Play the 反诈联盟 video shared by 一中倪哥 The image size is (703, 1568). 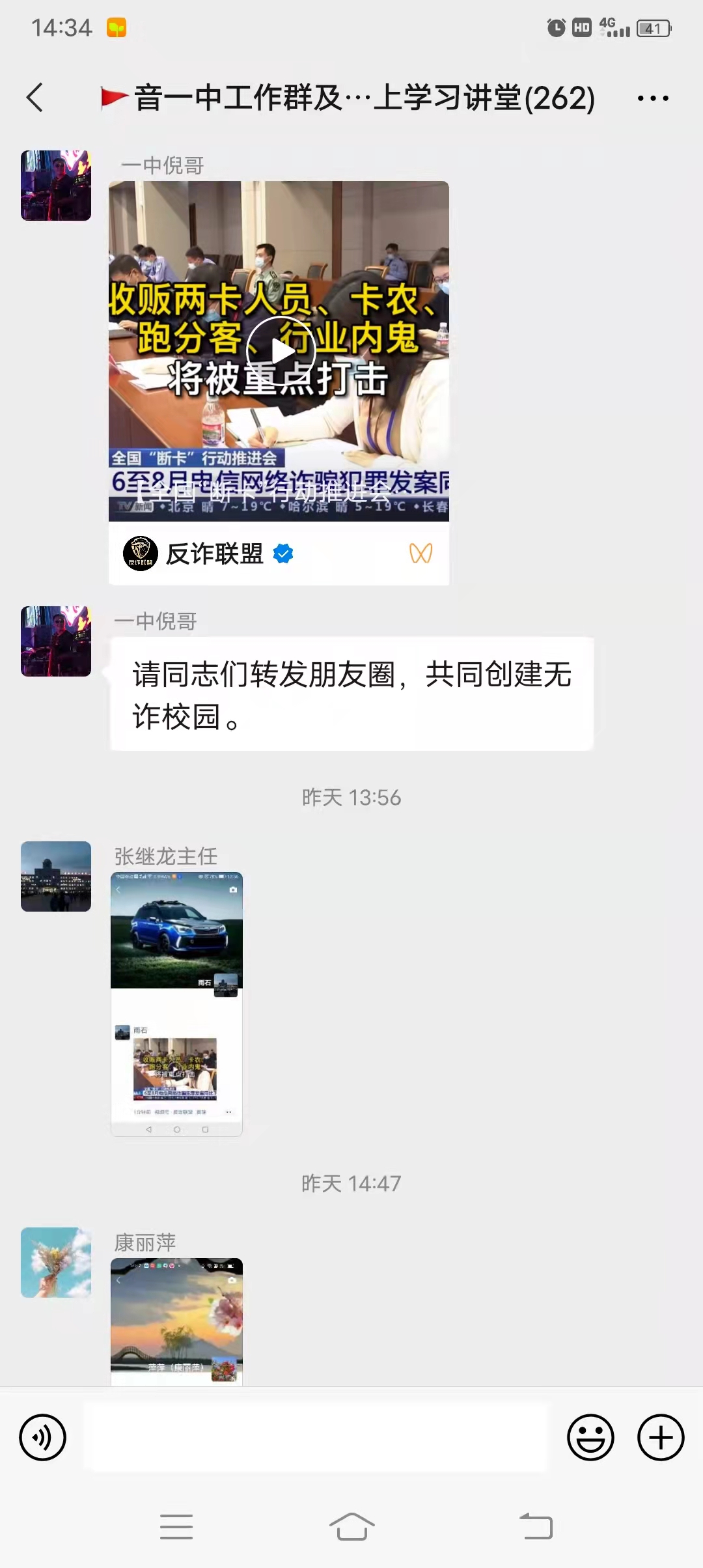[x=281, y=351]
